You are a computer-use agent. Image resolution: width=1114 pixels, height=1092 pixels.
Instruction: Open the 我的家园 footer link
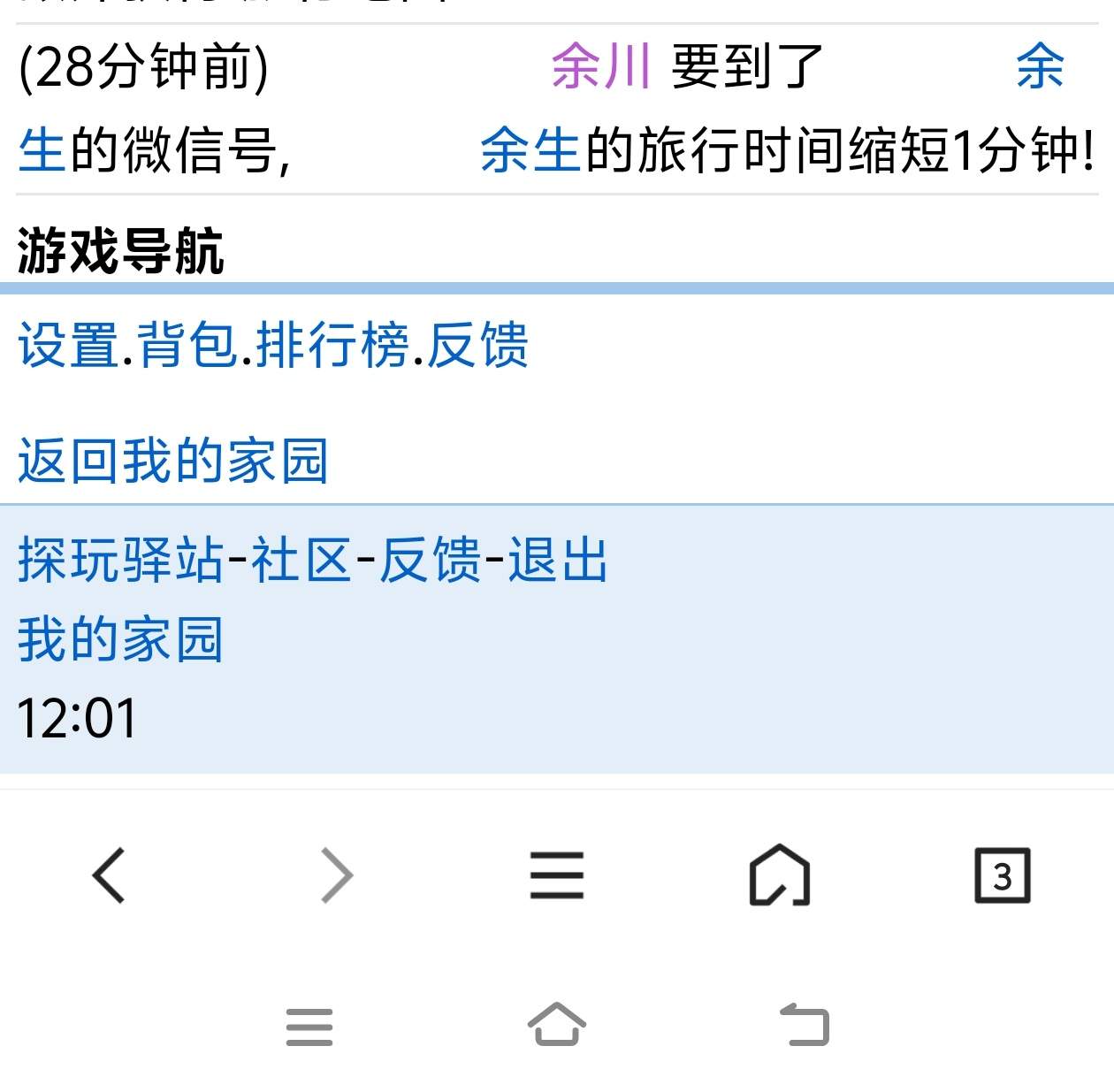(120, 639)
